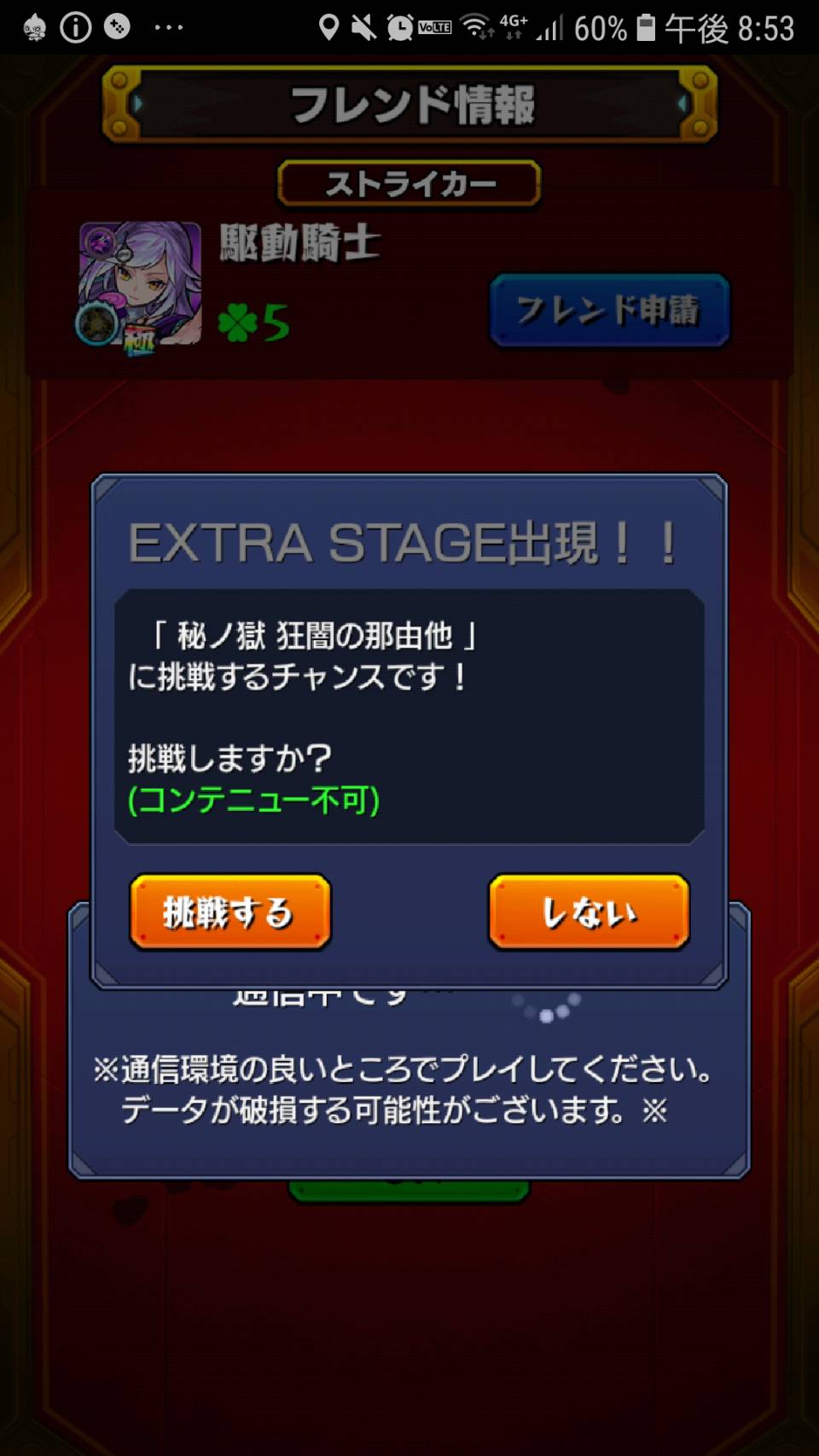Send a friend request via フレンド申請
Viewport: 819px width, 1456px height.
click(609, 311)
